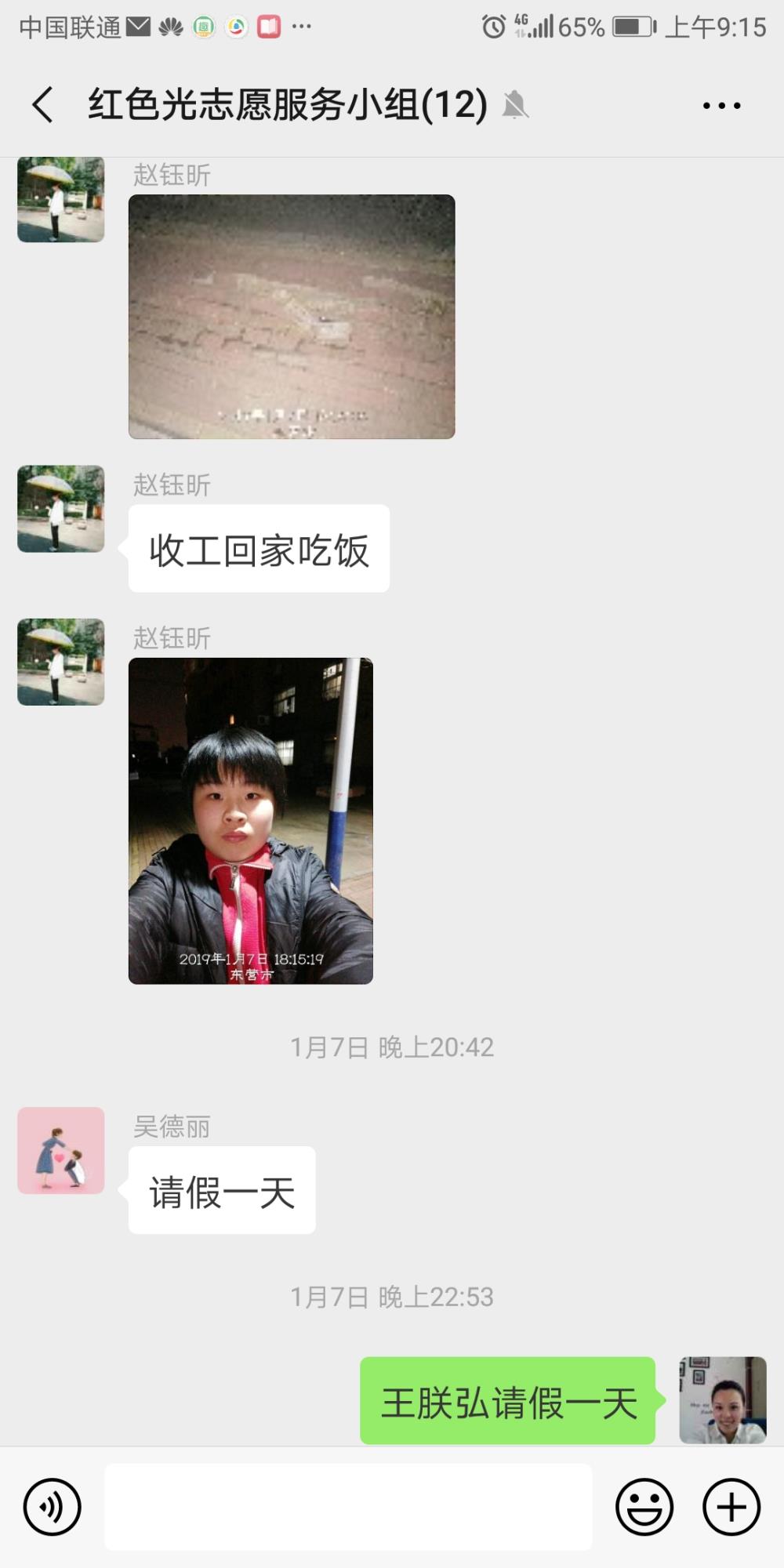The image size is (784, 1568).
Task: Tap avatar next to 收工回家吃饭 message
Action: [61, 509]
